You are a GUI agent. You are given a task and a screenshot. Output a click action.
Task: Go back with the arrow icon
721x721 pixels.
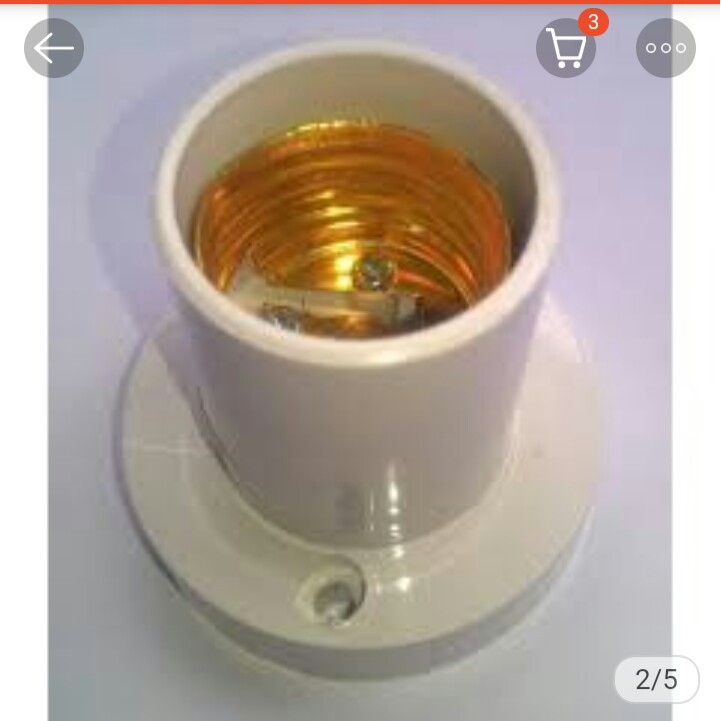[54, 48]
